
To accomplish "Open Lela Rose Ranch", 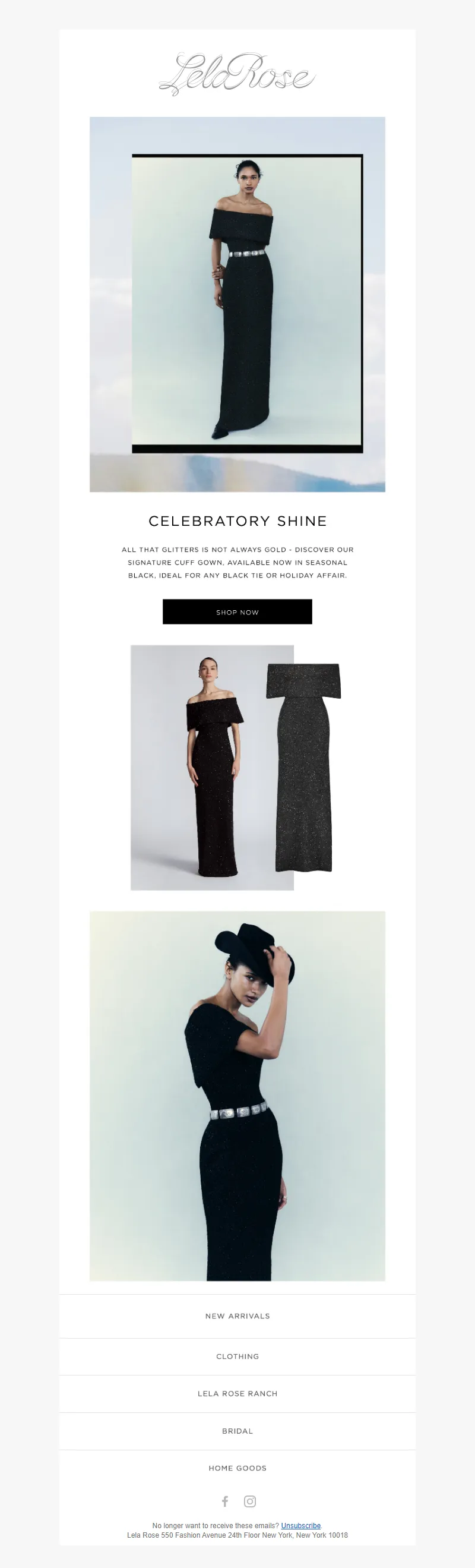I will pos(237,1393).
